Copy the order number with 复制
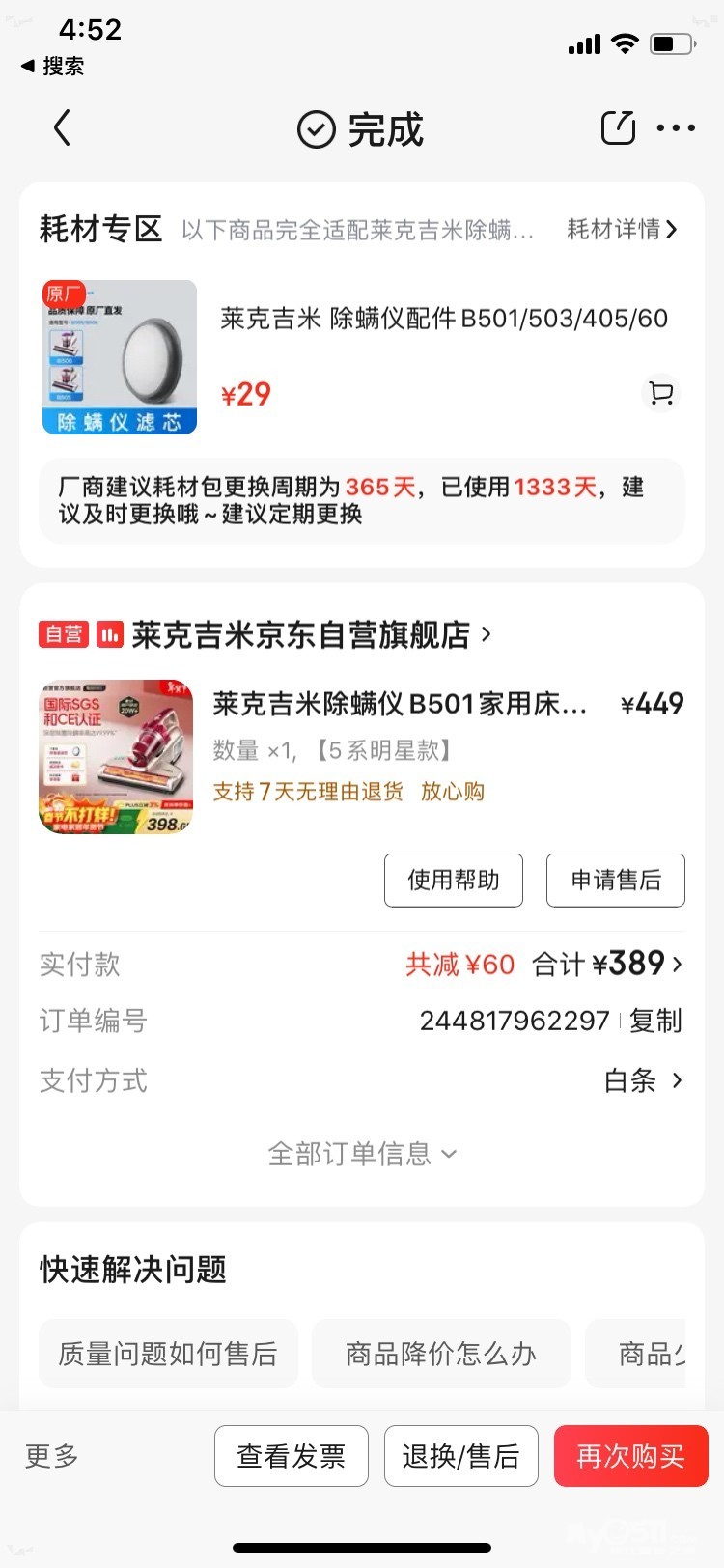 pos(655,1021)
